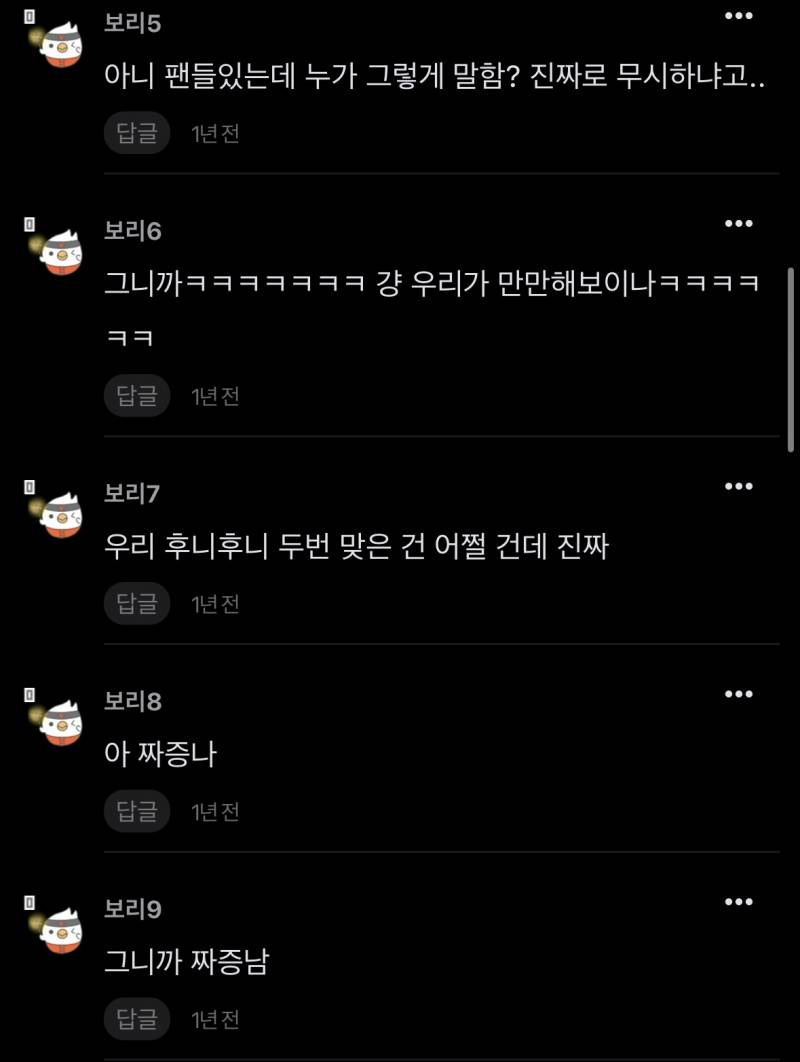
Task: Open the more options menu on 보리5's comment
Action: pos(738,15)
